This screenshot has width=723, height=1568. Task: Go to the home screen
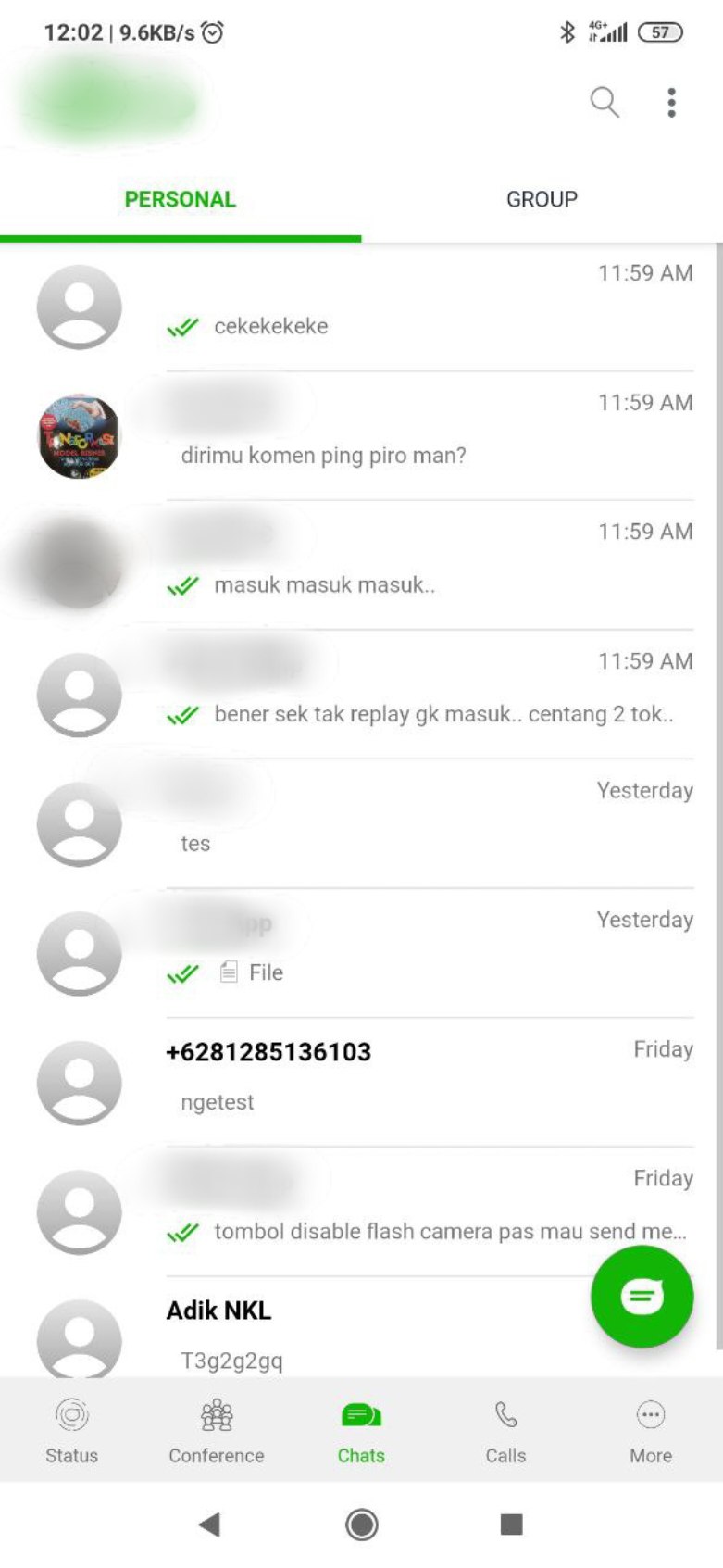pyautogui.click(x=361, y=1524)
